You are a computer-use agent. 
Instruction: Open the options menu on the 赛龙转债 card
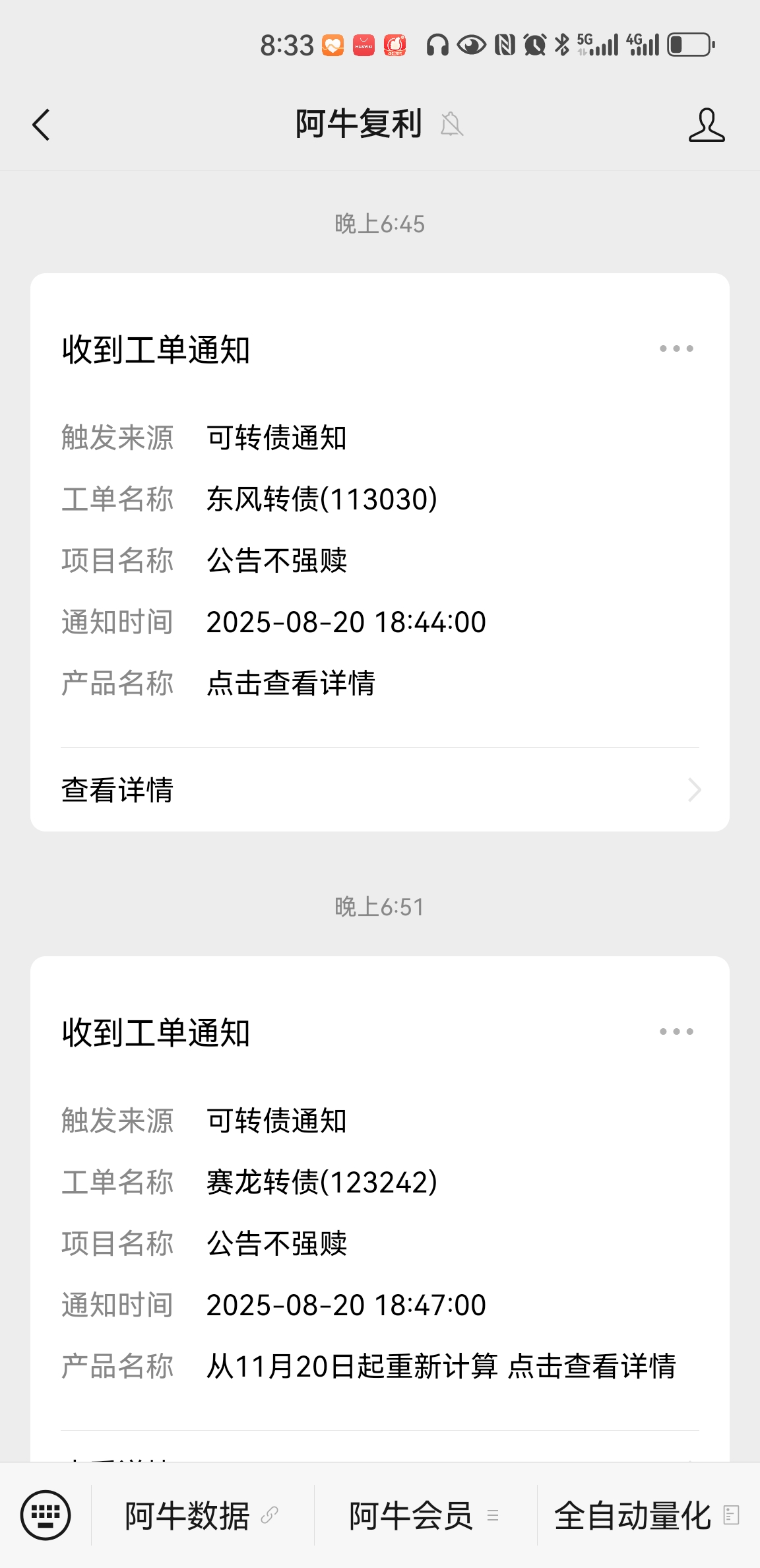pyautogui.click(x=676, y=1031)
